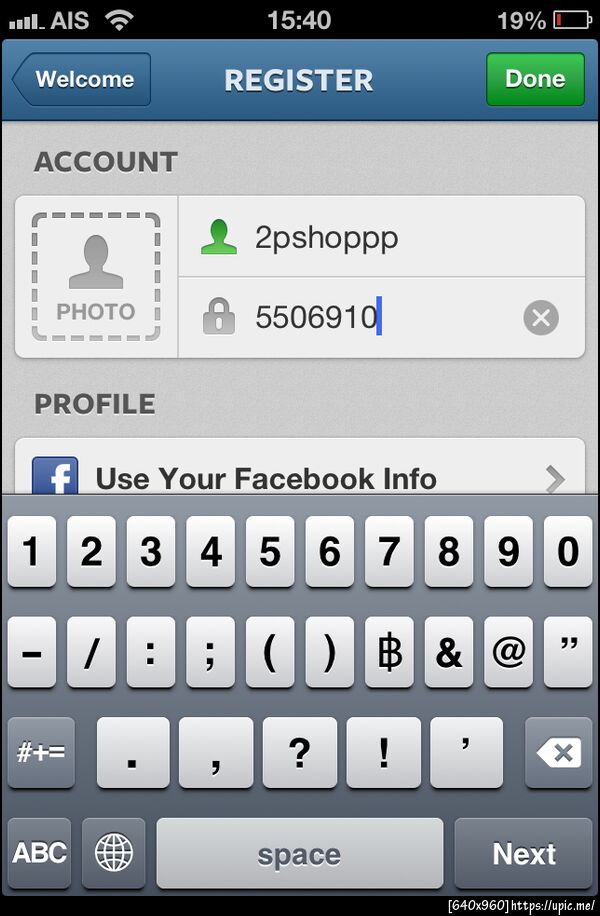Screen dimensions: 600x916
Task: Change keyboard language with globe key
Action: click(113, 853)
